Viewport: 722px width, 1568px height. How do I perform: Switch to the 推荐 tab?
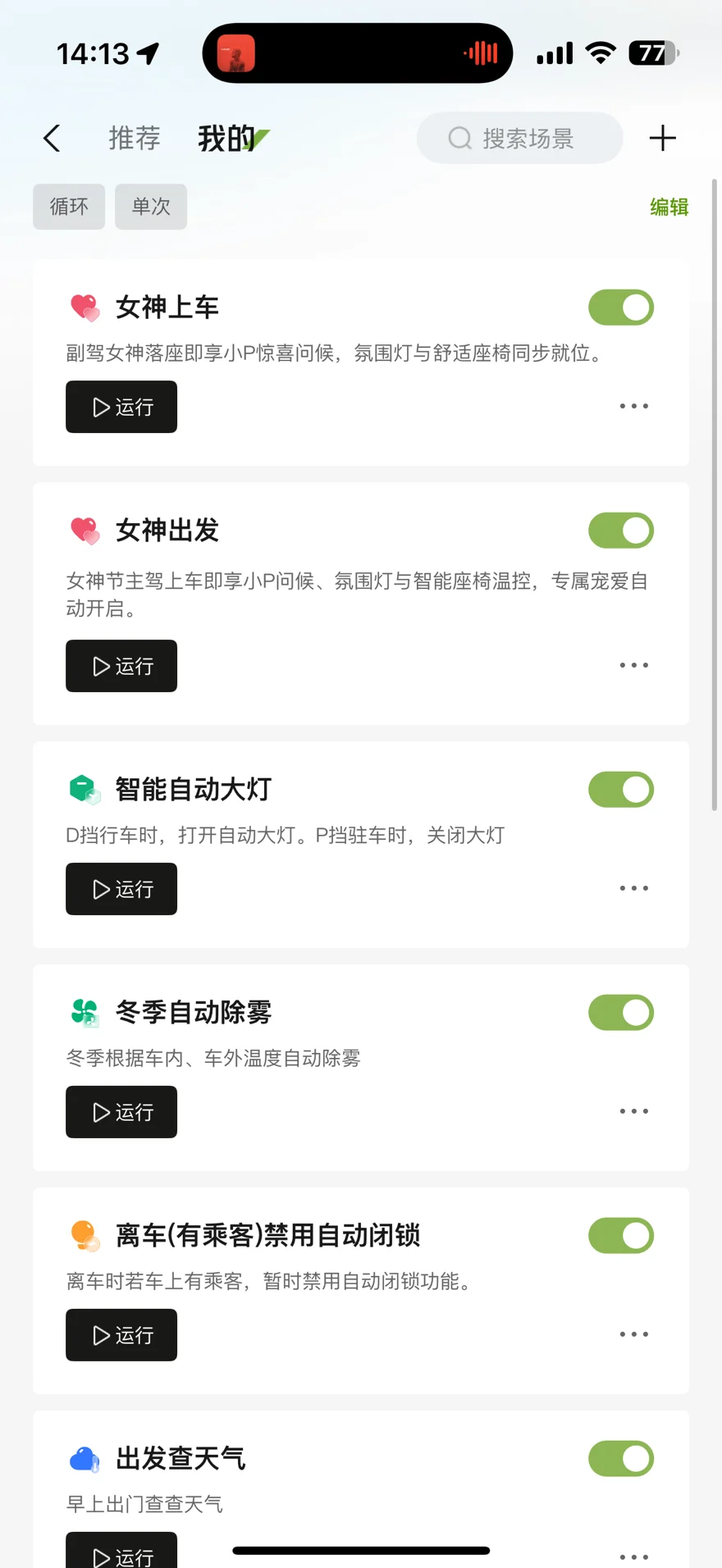(x=135, y=139)
